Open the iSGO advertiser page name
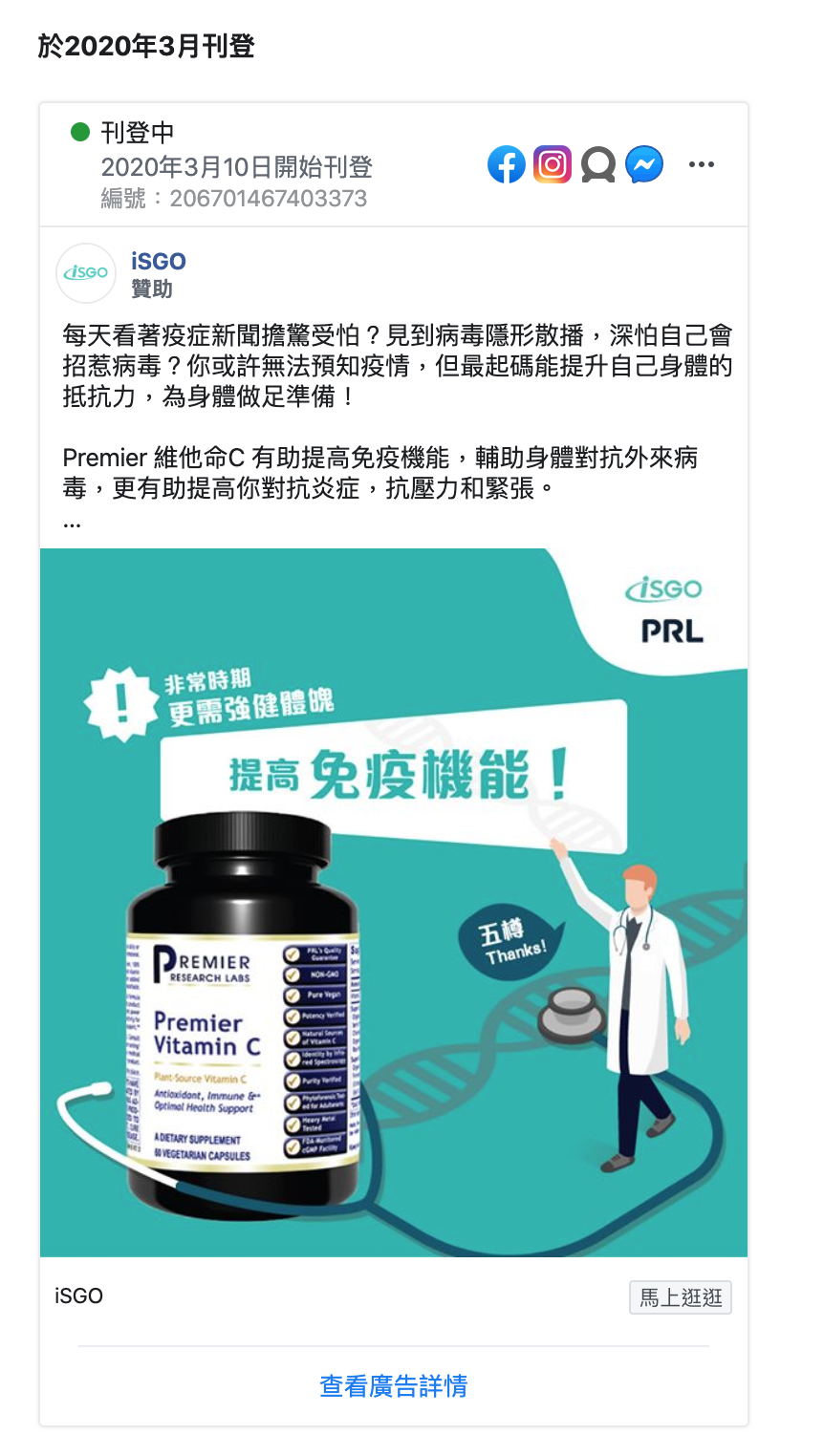Screen dimensions: 824x1456 159,261
